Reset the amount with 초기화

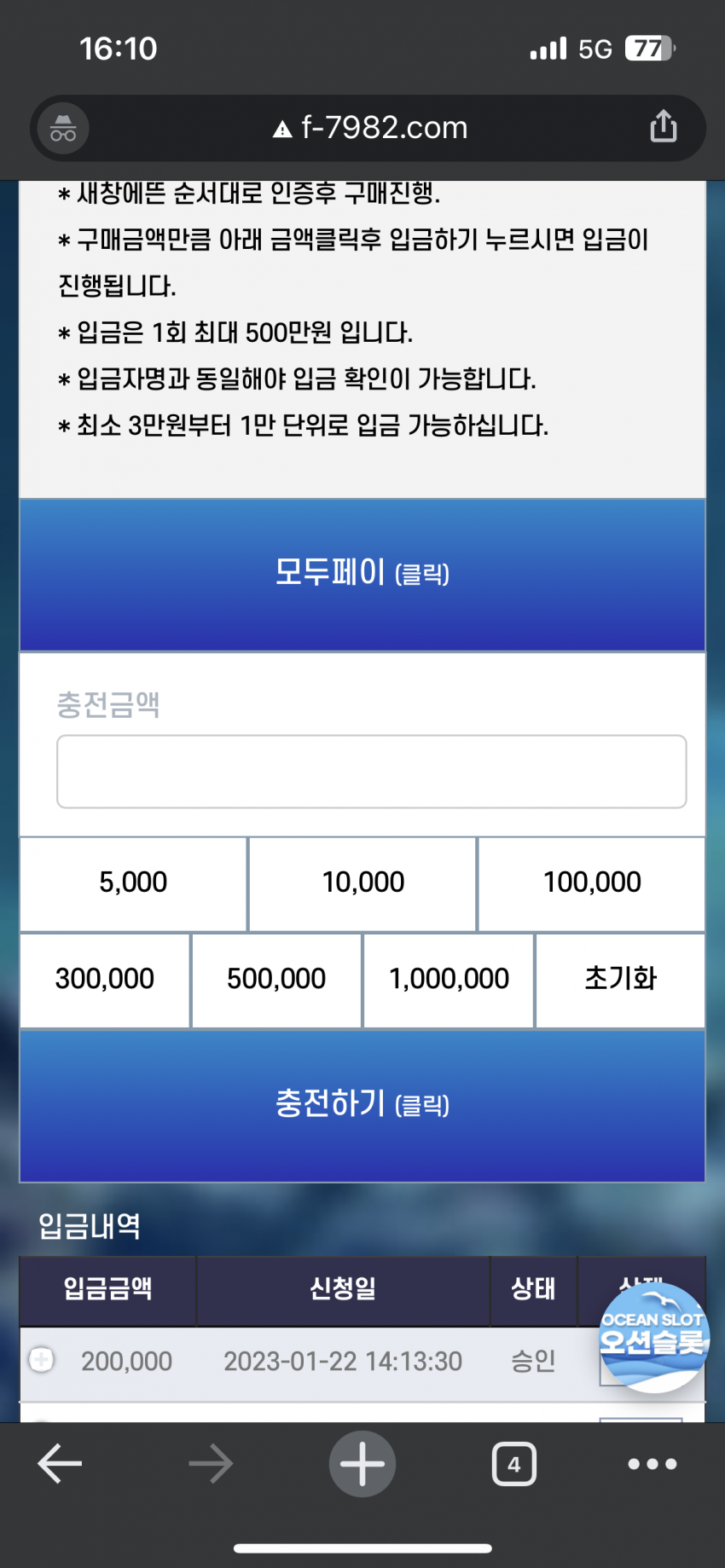coord(620,979)
